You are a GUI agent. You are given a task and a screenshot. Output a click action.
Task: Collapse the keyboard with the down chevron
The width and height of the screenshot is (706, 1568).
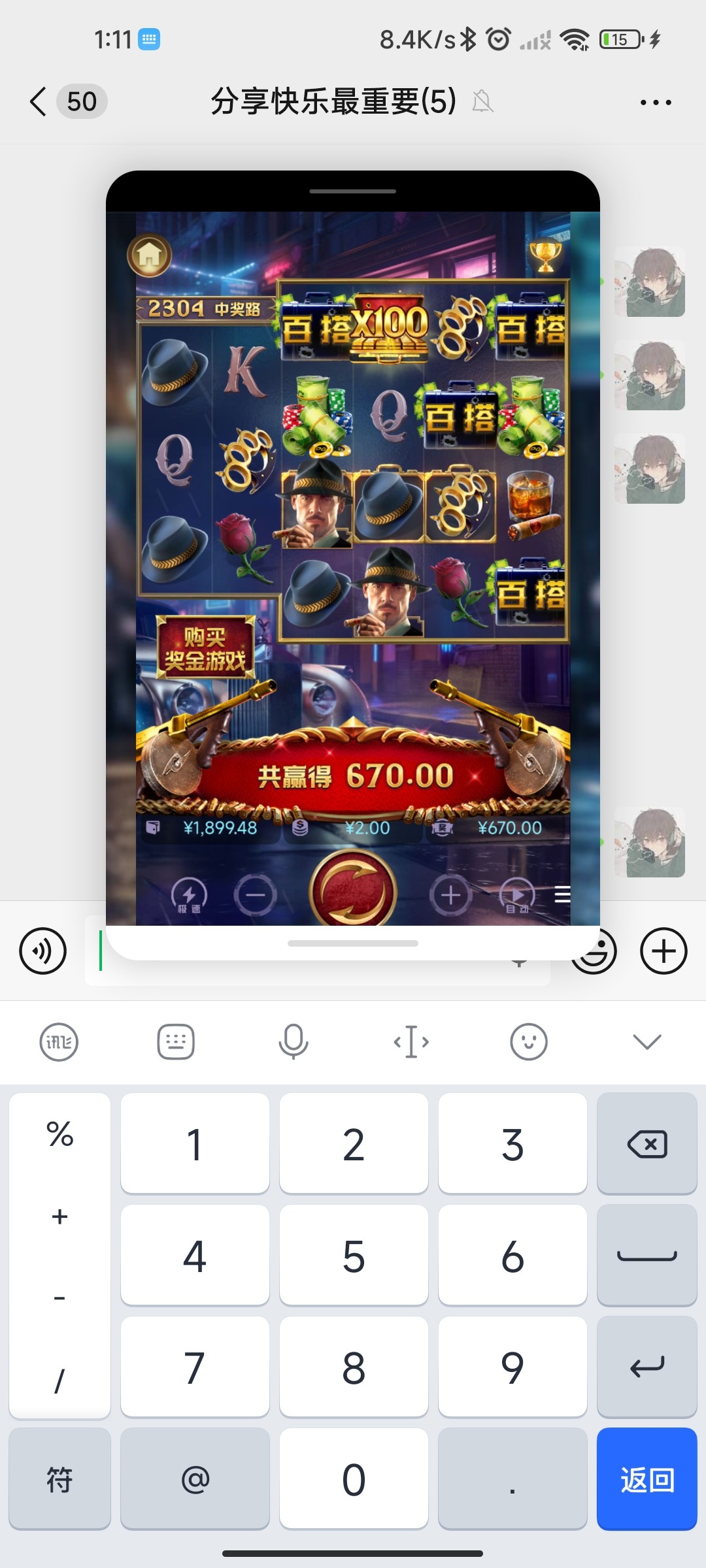(x=647, y=1041)
